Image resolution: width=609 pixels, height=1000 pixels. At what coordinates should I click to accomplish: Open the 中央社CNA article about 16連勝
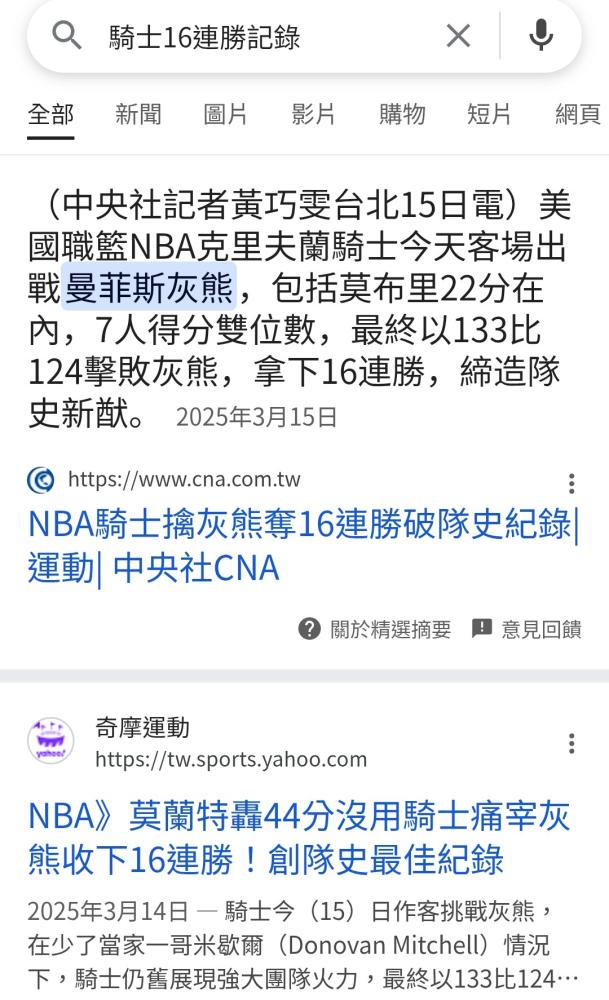304,547
